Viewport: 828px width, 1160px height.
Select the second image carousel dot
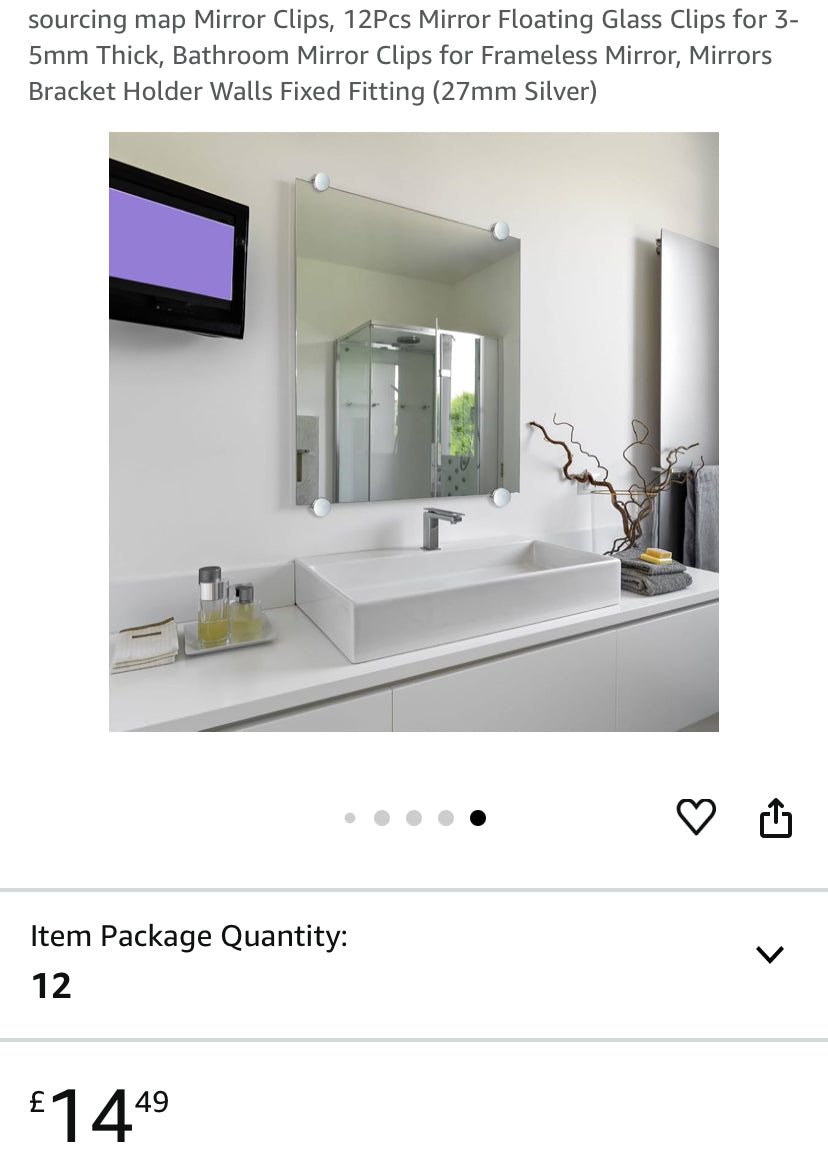coord(382,817)
